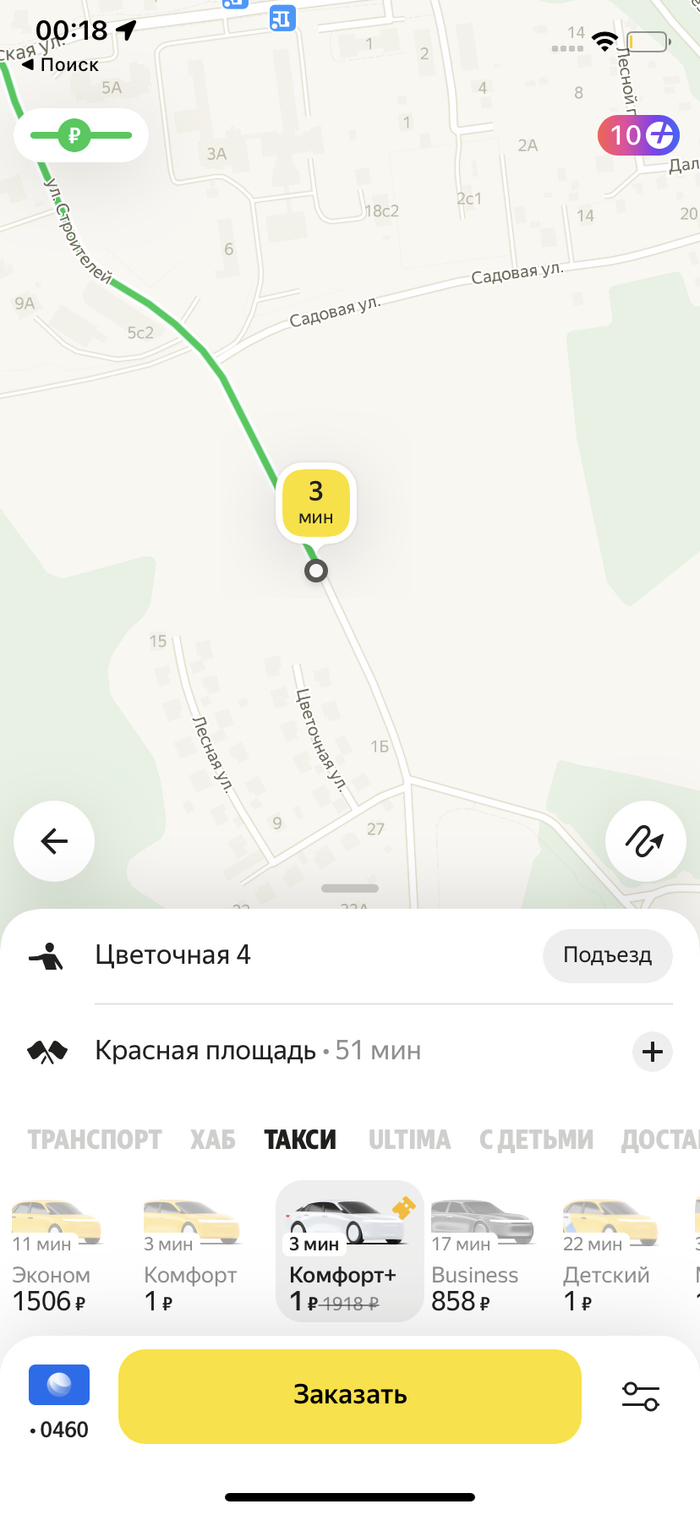The width and height of the screenshot is (700, 1515).
Task: Select the Такси tab
Action: [300, 1139]
